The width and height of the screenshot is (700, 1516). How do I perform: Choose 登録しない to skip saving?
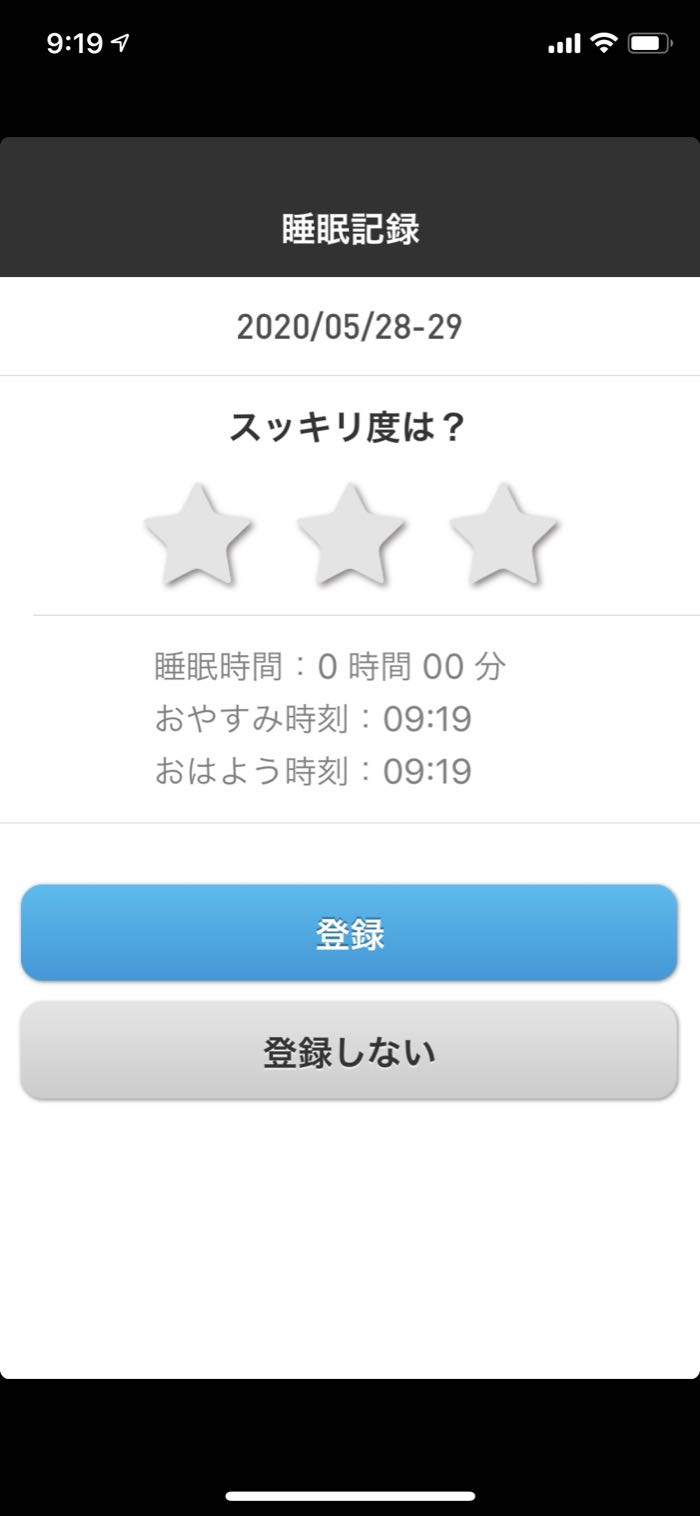pos(349,1052)
